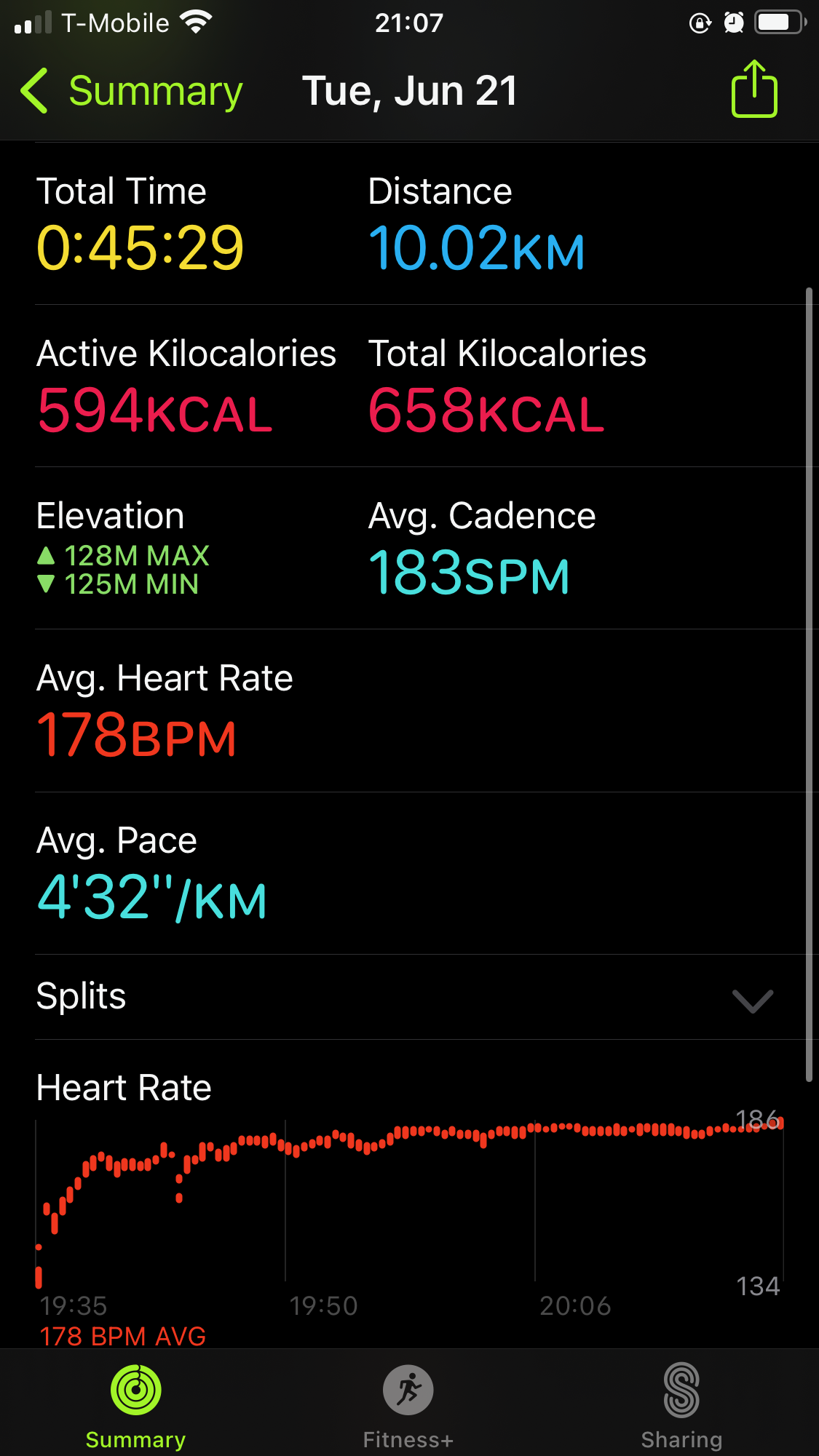Share this workout
Screen dimensions: 819x1456
click(x=754, y=89)
